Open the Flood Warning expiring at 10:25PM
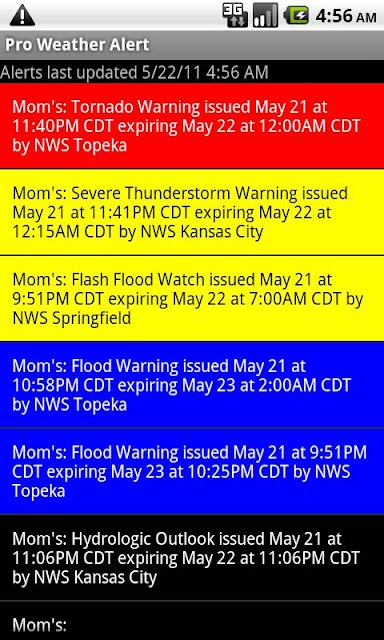 click(x=192, y=471)
